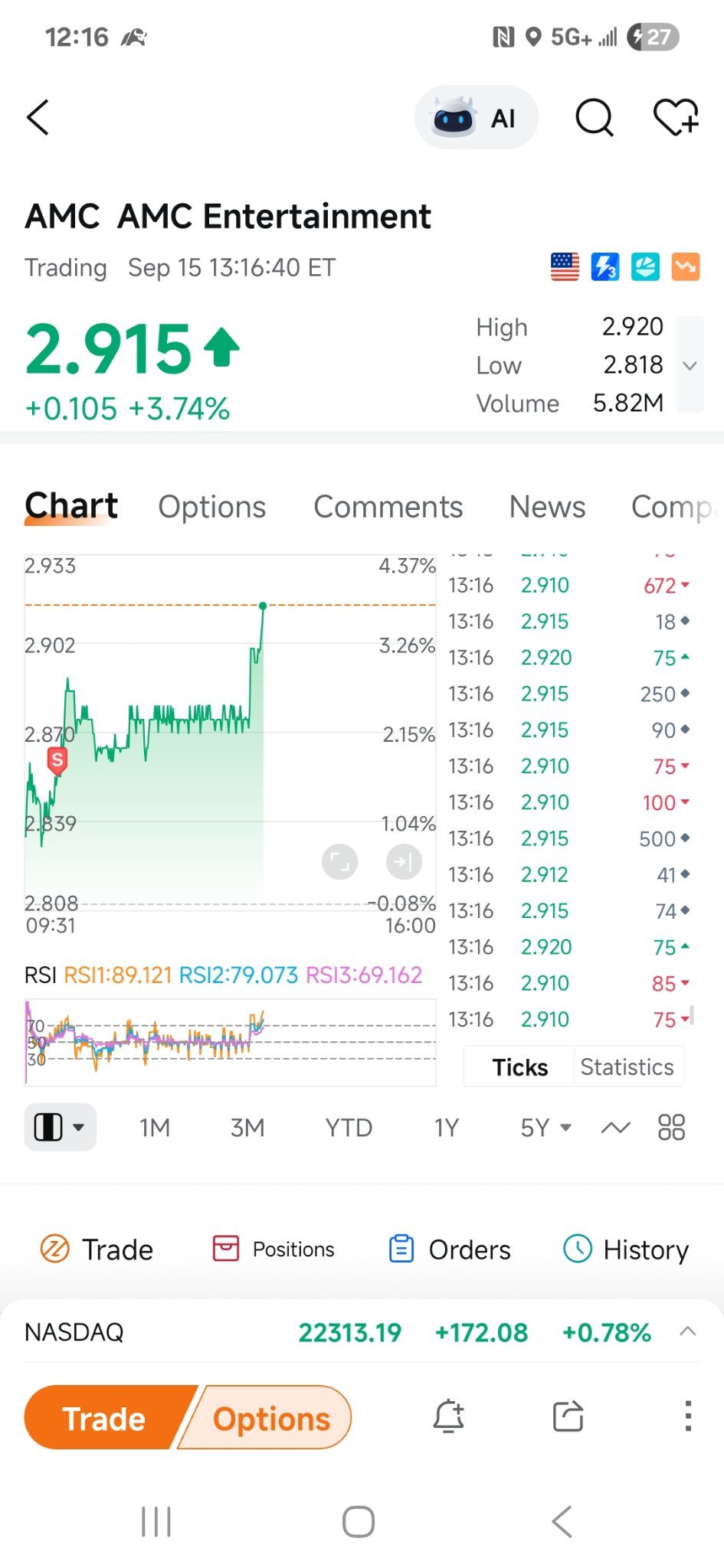Collapse the NASDAQ index bar

(687, 1331)
